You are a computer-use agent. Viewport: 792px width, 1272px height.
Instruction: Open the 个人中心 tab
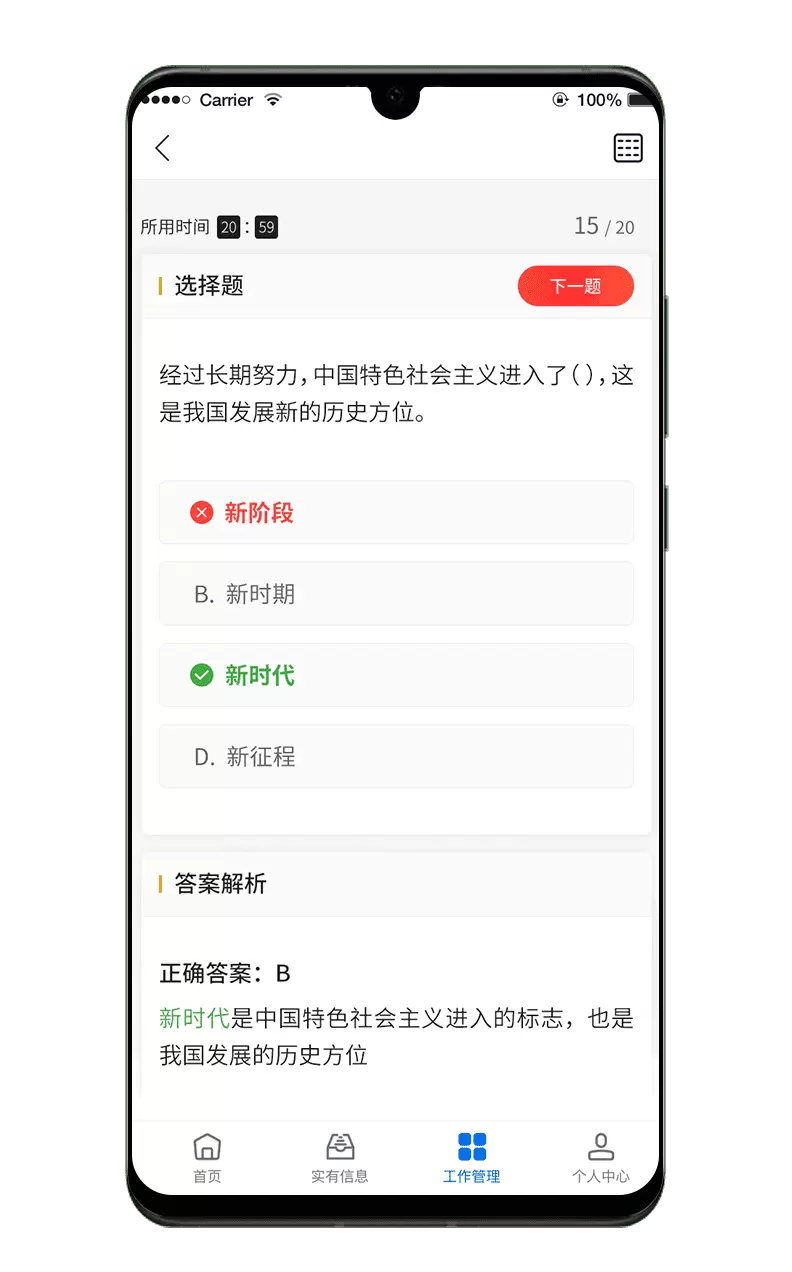point(601,1158)
